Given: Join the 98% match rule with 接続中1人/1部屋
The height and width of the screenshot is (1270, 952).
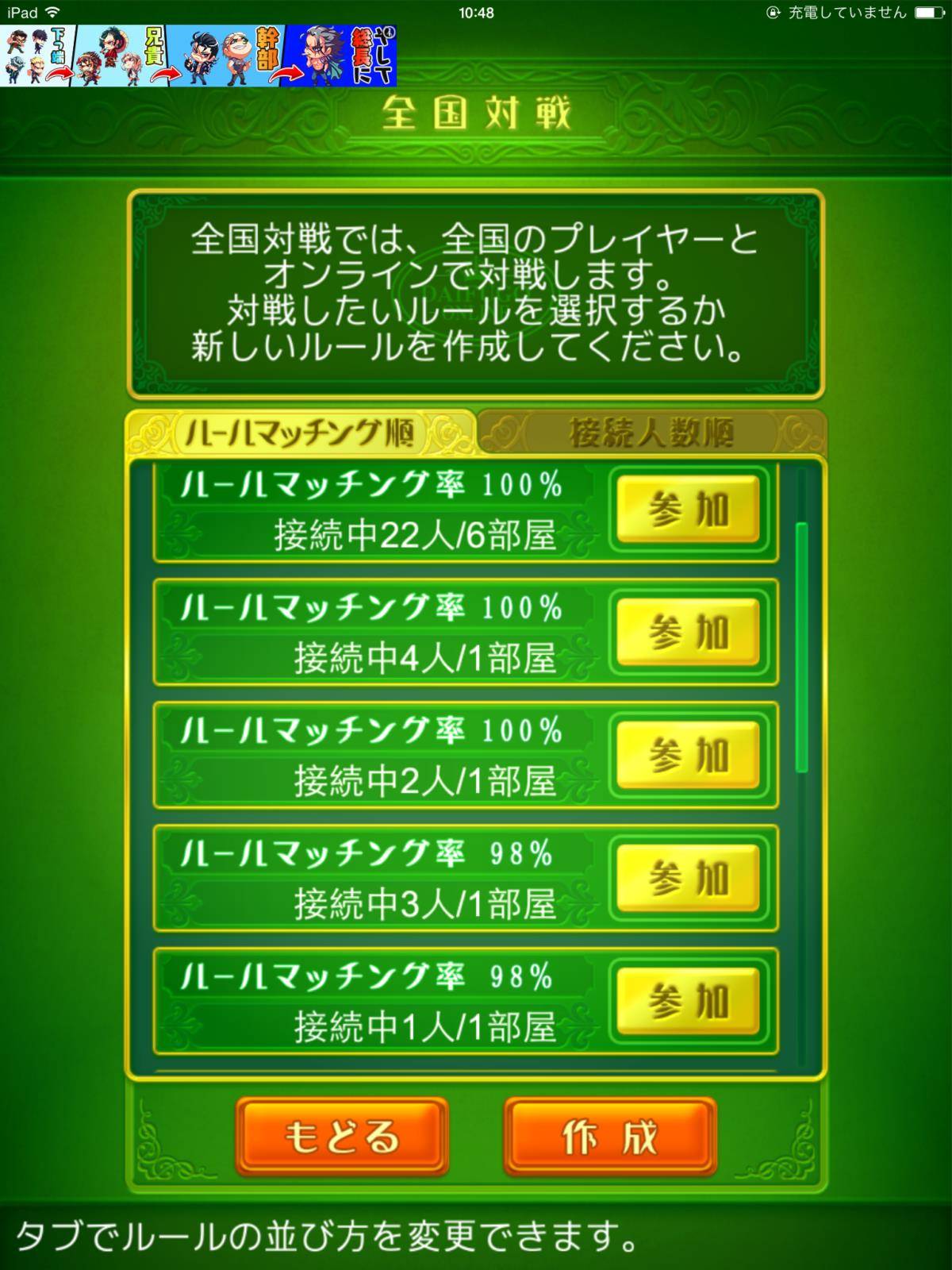Looking at the screenshot, I should (x=688, y=1000).
